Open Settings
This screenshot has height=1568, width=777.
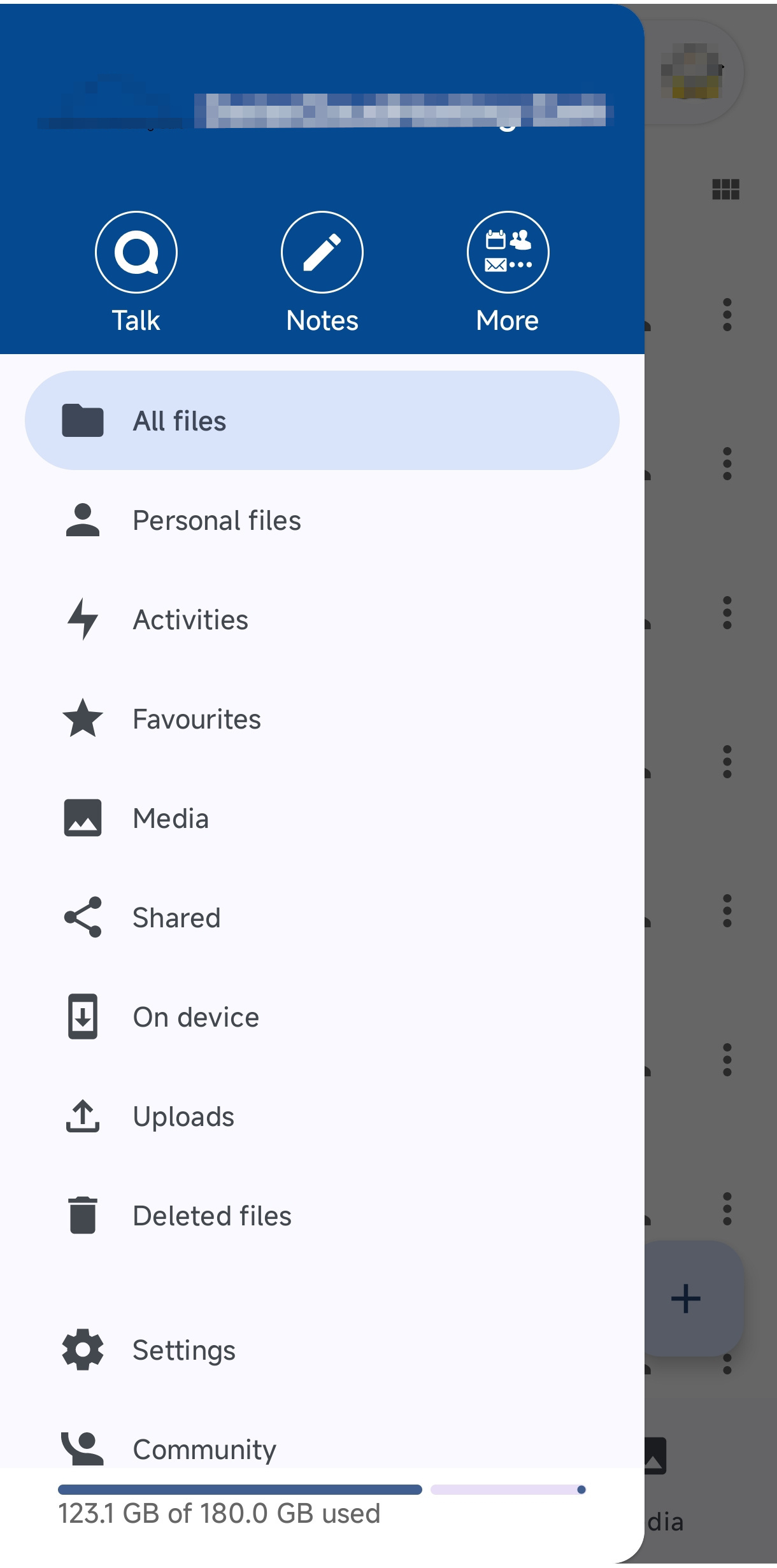(x=184, y=1350)
